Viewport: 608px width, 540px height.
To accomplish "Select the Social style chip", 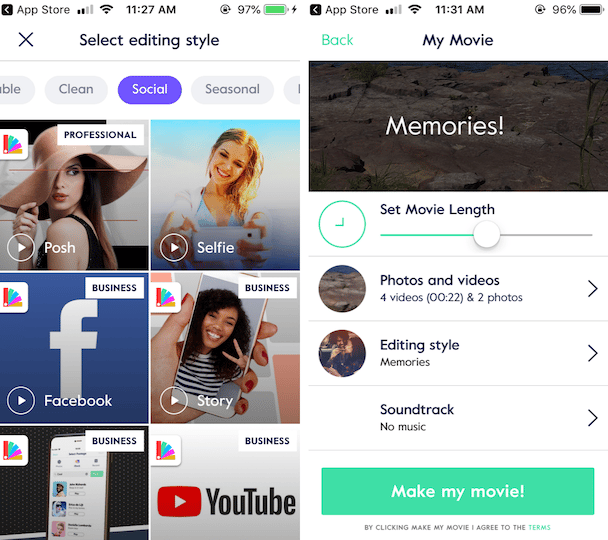I will (x=150, y=89).
